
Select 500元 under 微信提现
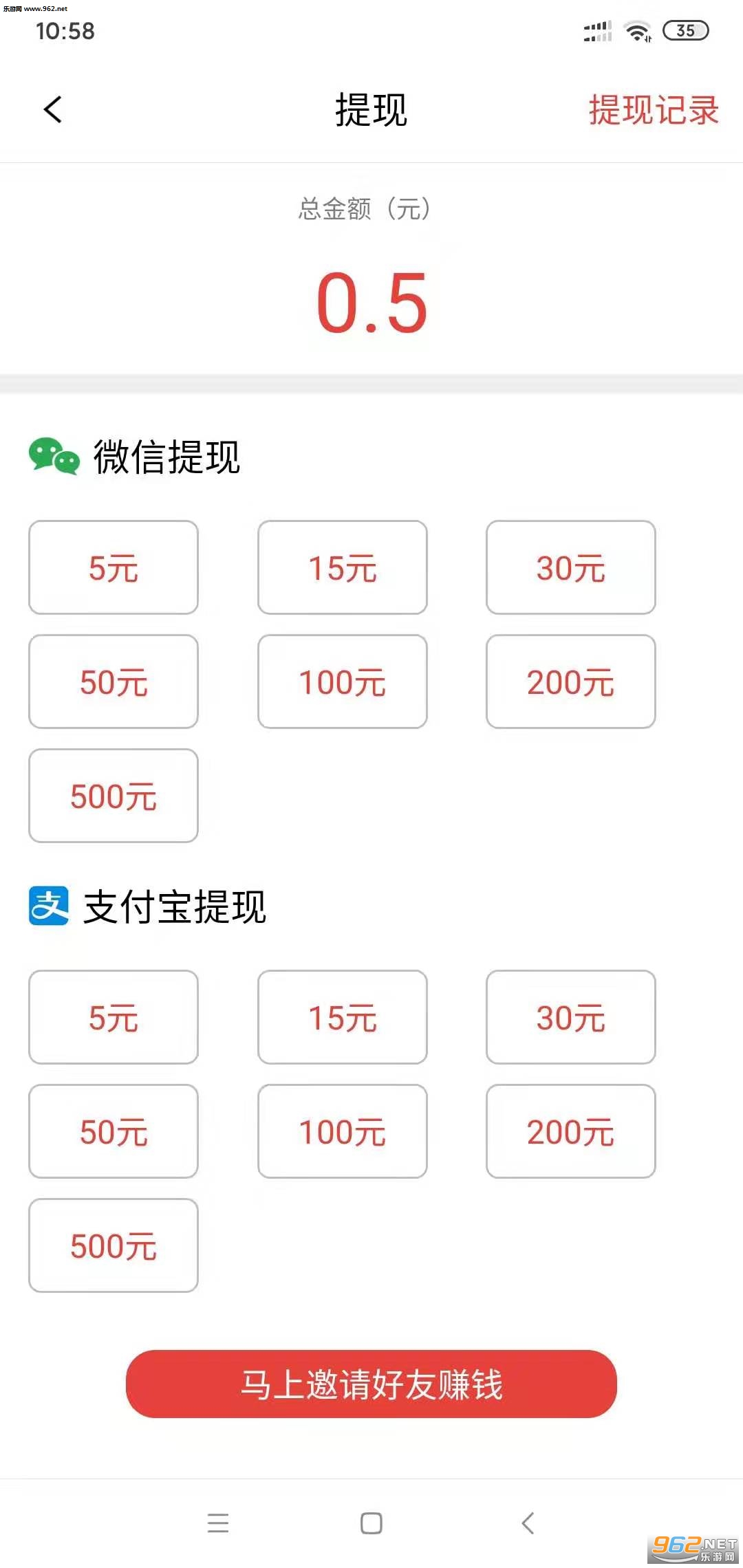coord(114,796)
